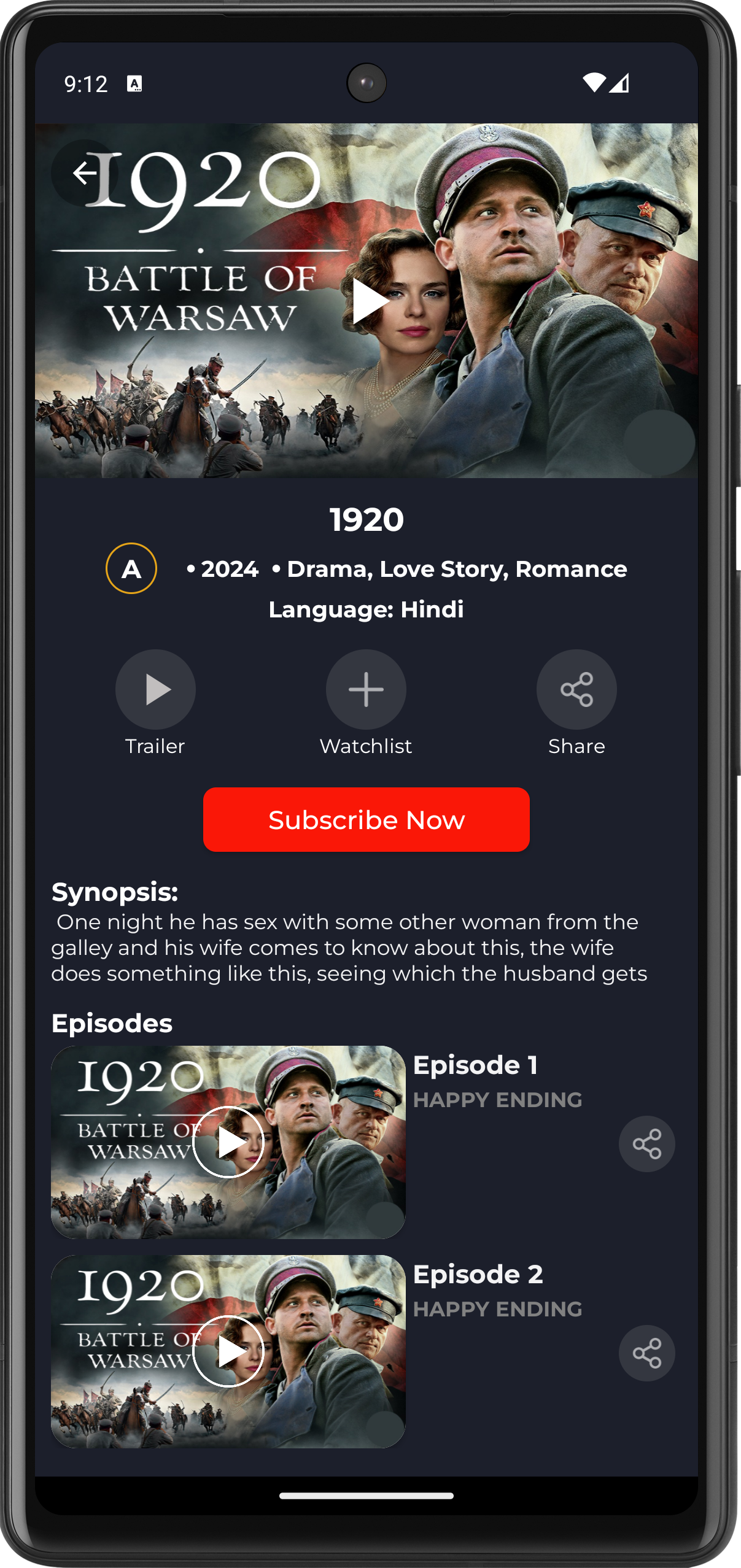The image size is (741, 1568).
Task: Go back using the arrow on the banner
Action: (x=85, y=173)
